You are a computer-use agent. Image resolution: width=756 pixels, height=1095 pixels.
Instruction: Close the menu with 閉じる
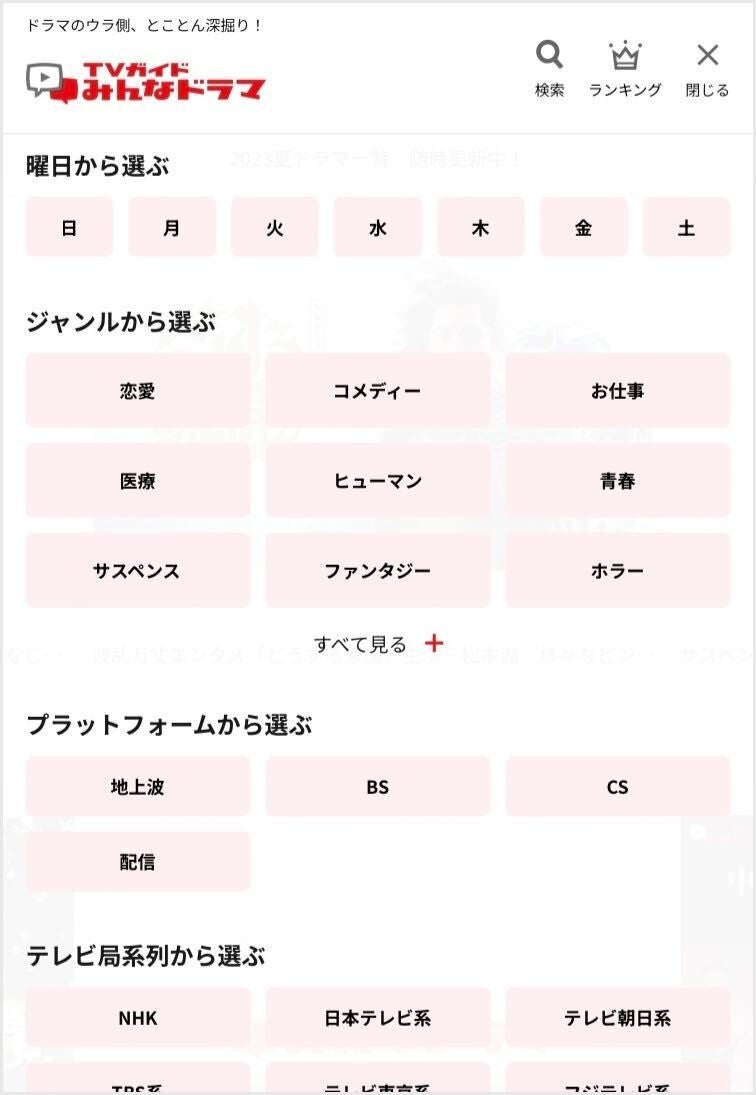click(707, 68)
